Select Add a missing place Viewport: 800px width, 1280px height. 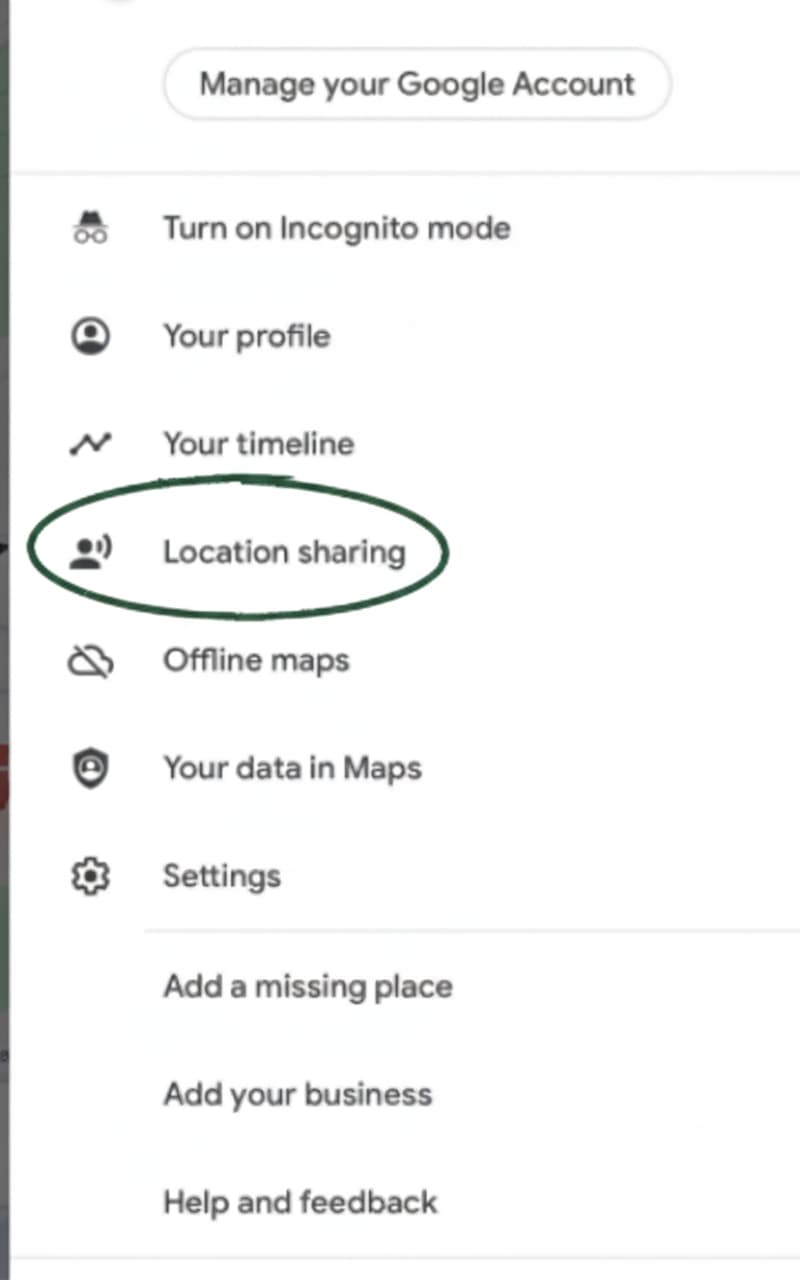pos(308,986)
